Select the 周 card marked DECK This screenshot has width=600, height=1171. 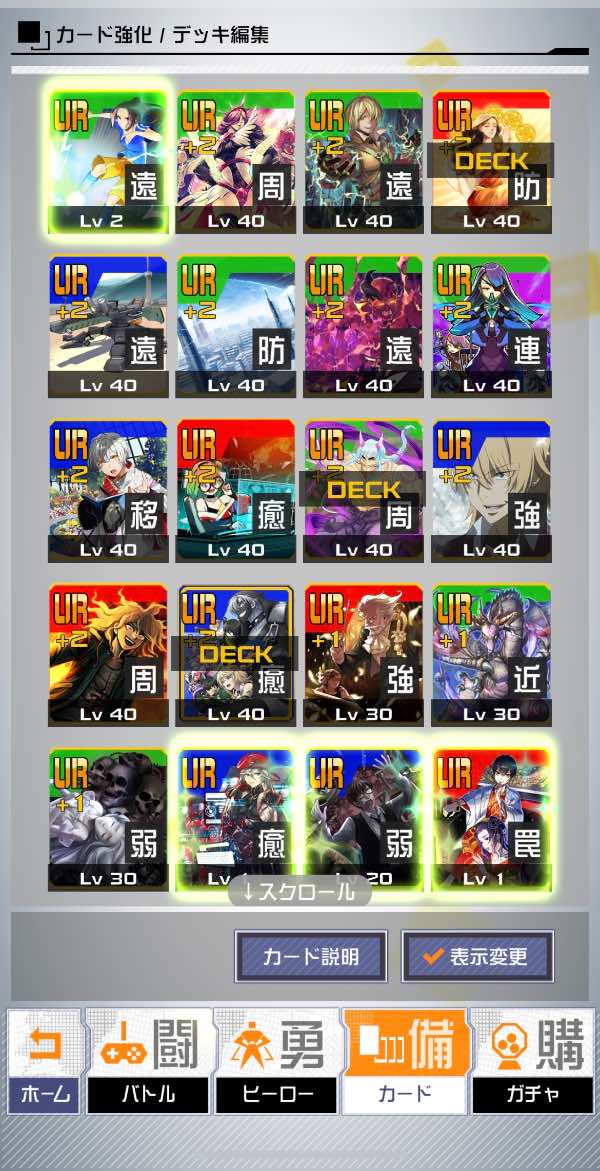(363, 489)
